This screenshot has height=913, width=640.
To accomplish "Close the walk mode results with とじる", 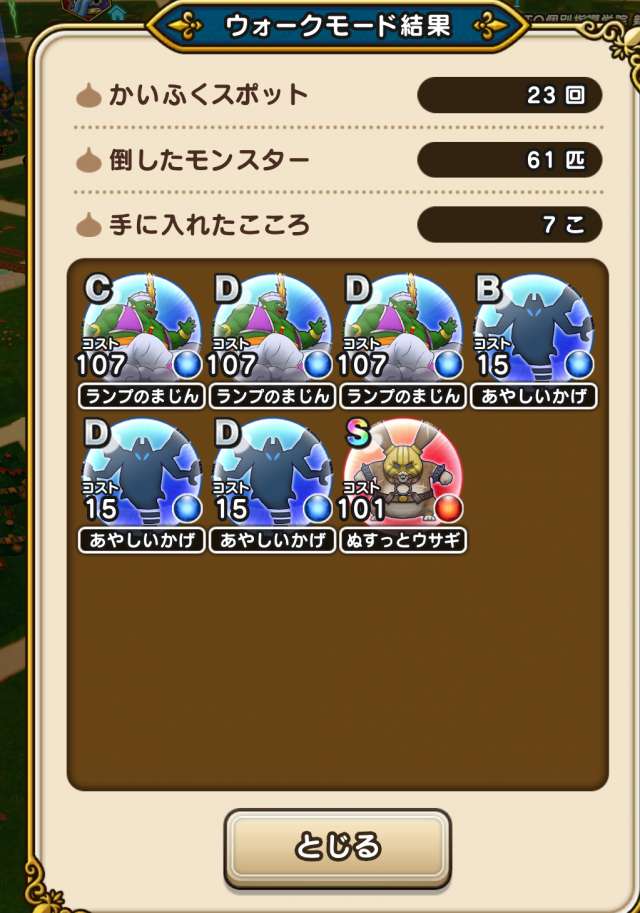I will (337, 847).
